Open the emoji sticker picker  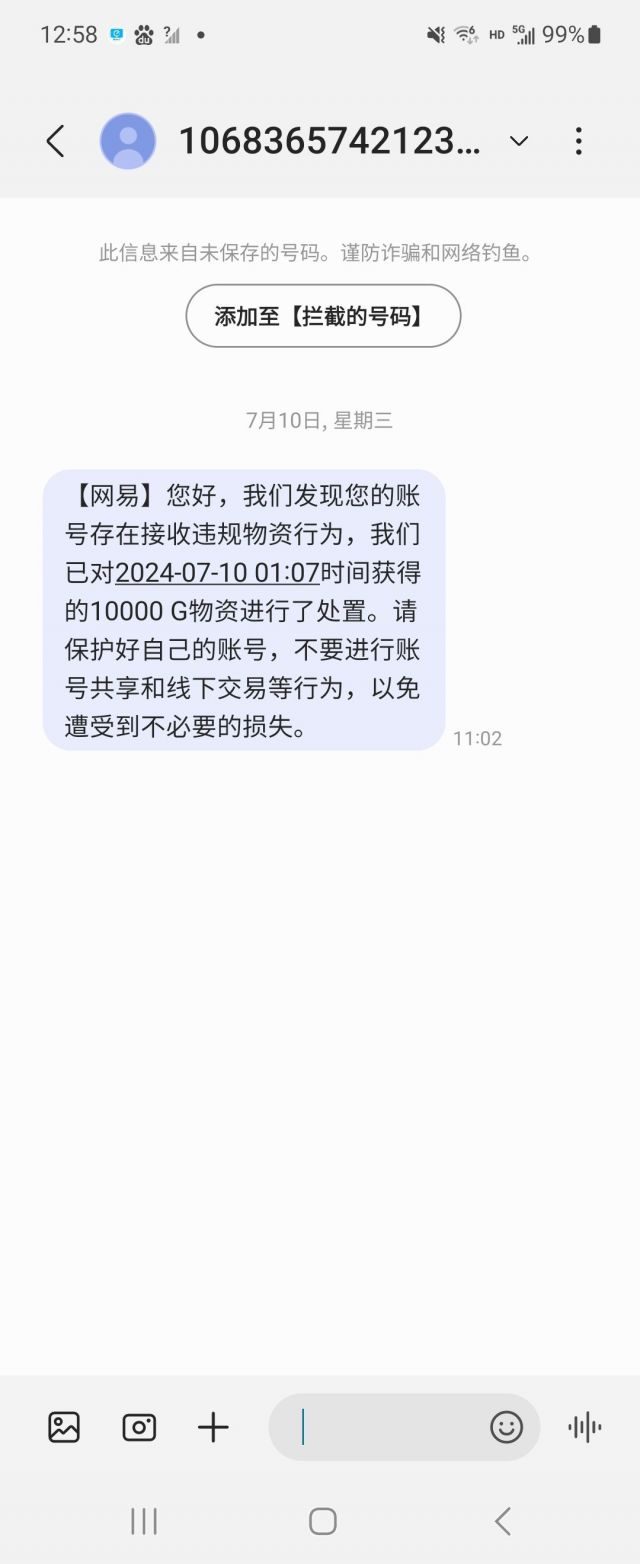point(506,1426)
